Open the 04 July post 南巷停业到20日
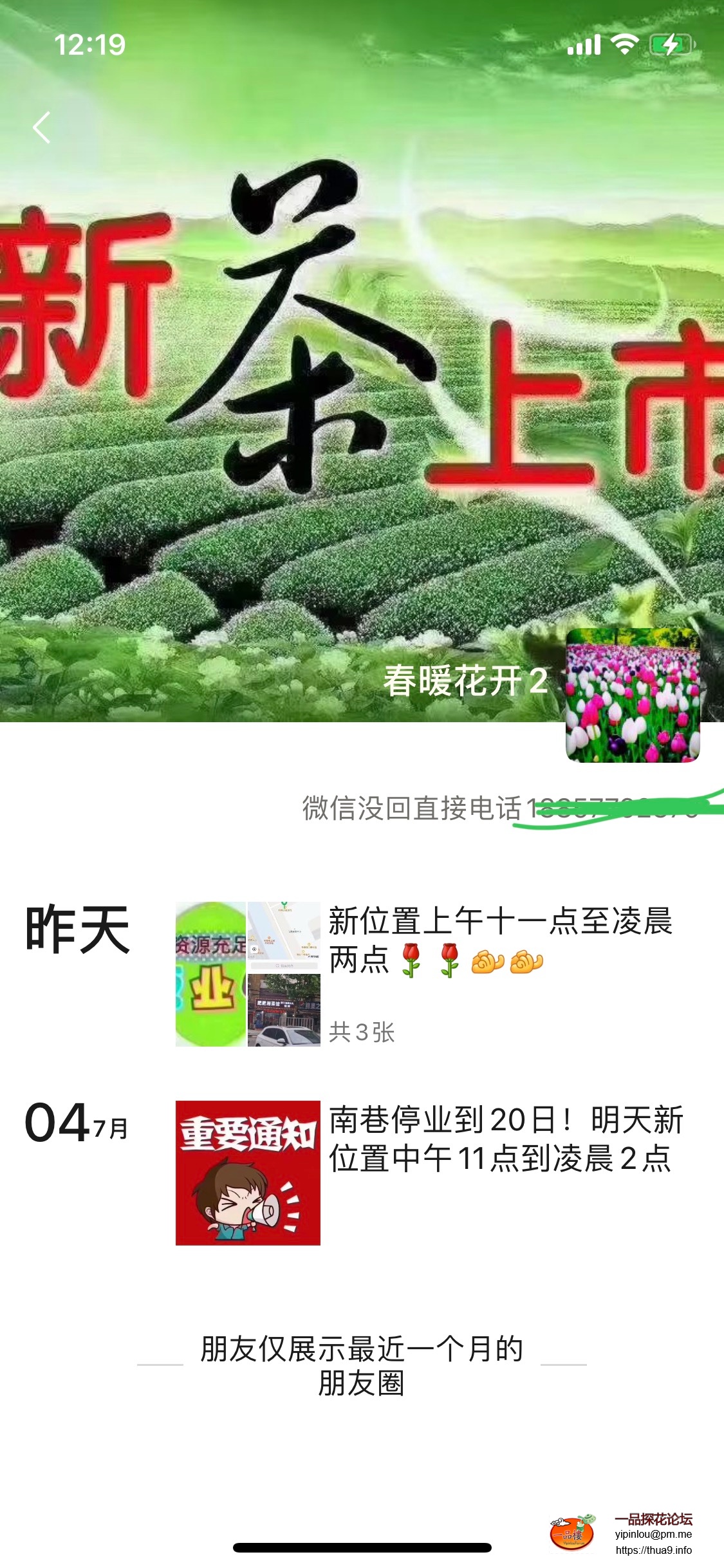The height and width of the screenshot is (1568, 724). [x=505, y=1139]
